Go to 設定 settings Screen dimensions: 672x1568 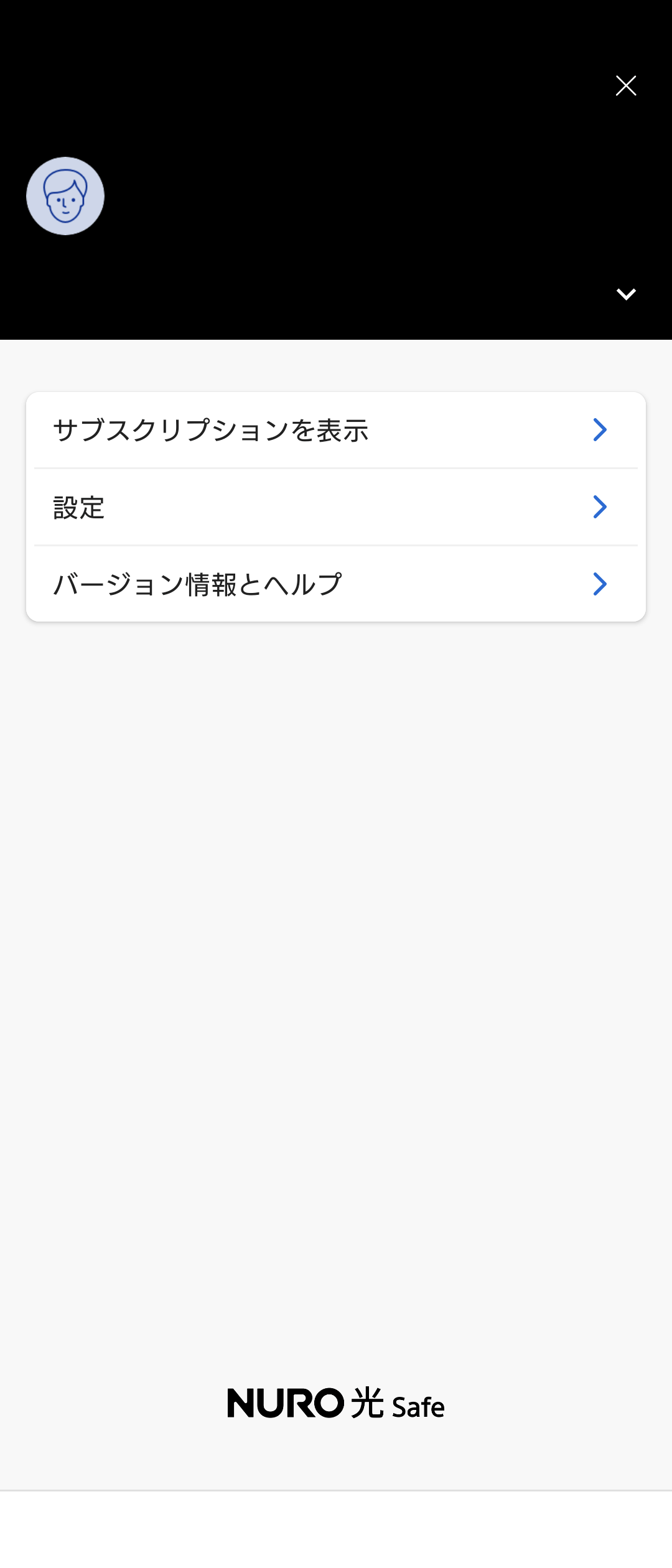point(336,507)
